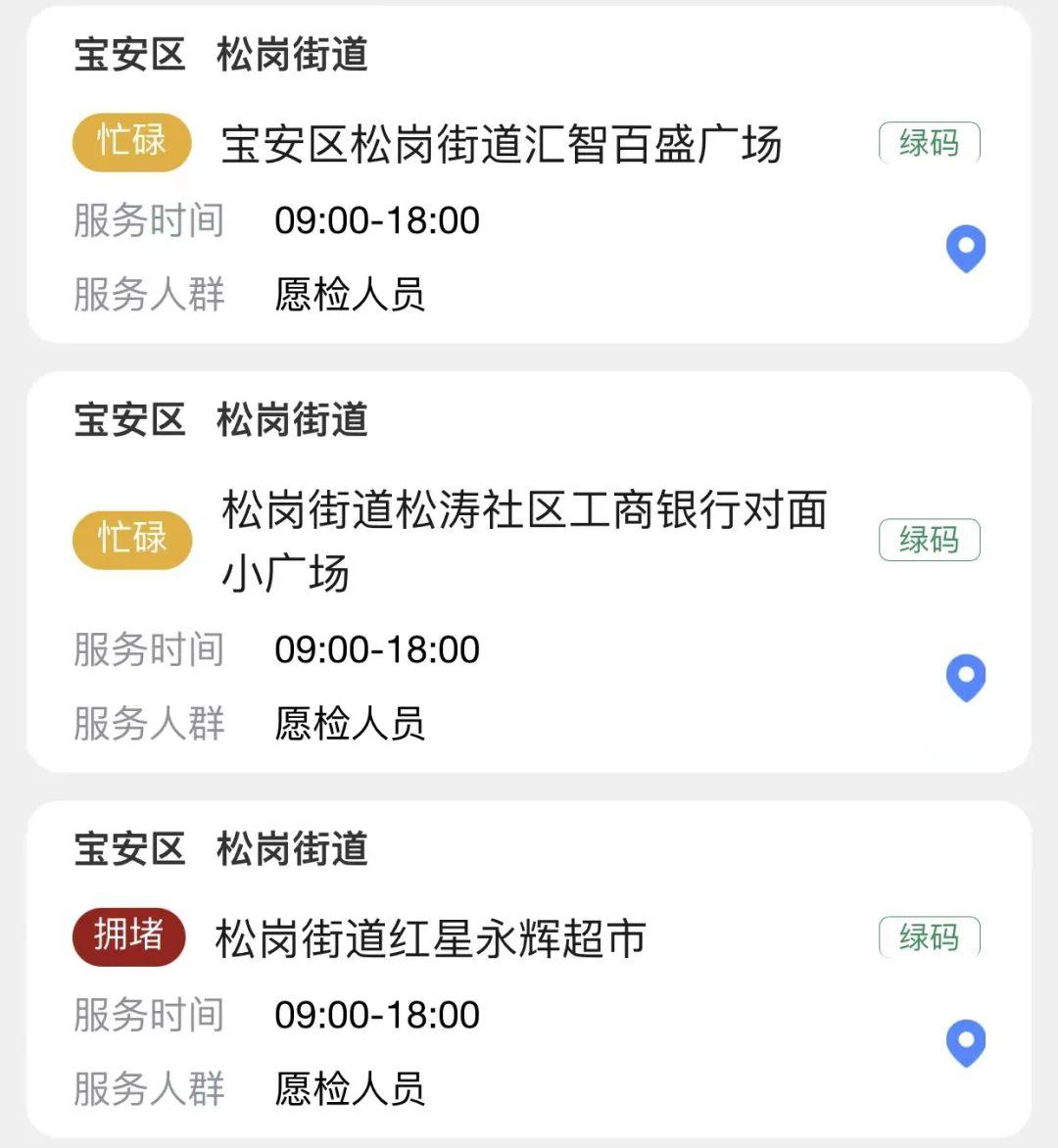
Task: View details of 松涛社区工商银行对面小广场 card
Action: (x=523, y=541)
